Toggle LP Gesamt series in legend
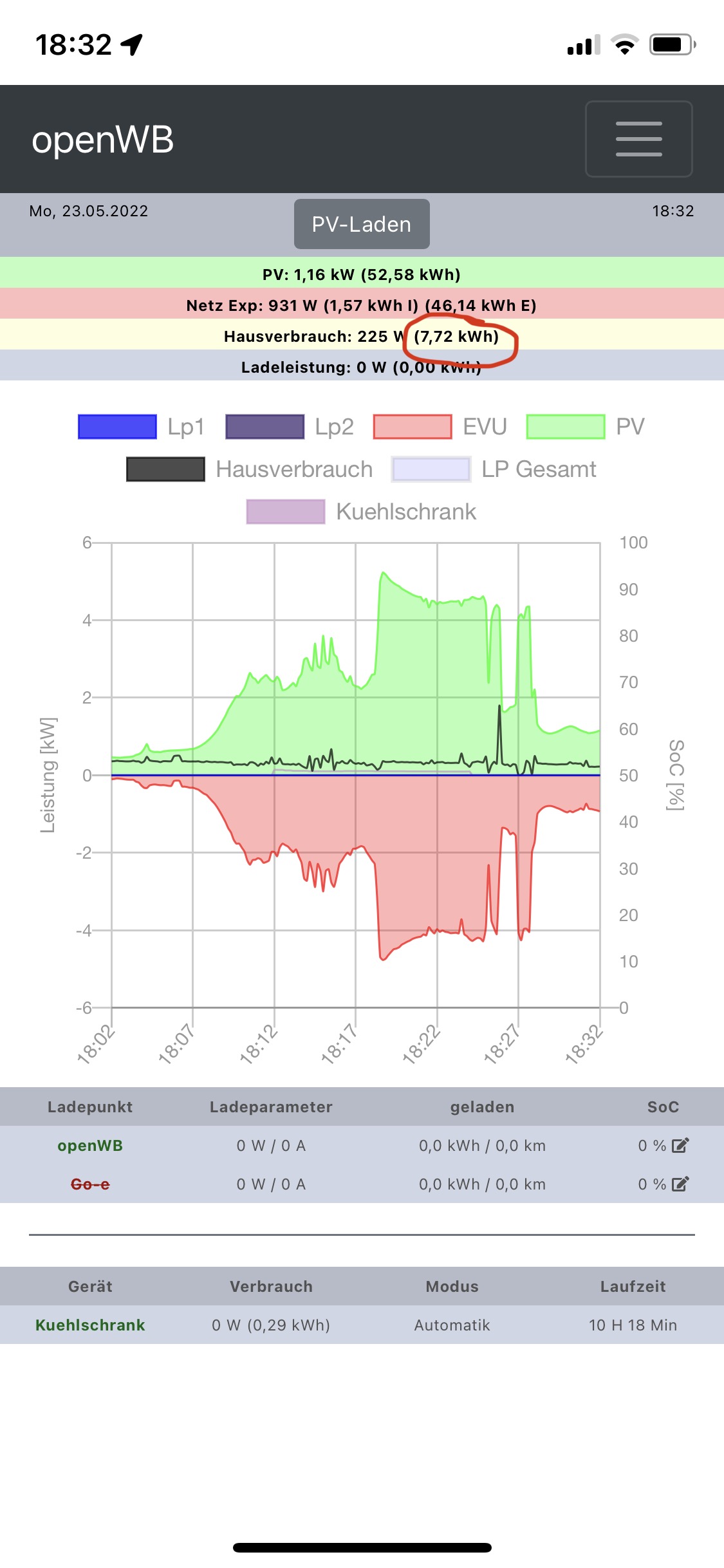Viewport: 724px width, 1568px height. [x=494, y=469]
